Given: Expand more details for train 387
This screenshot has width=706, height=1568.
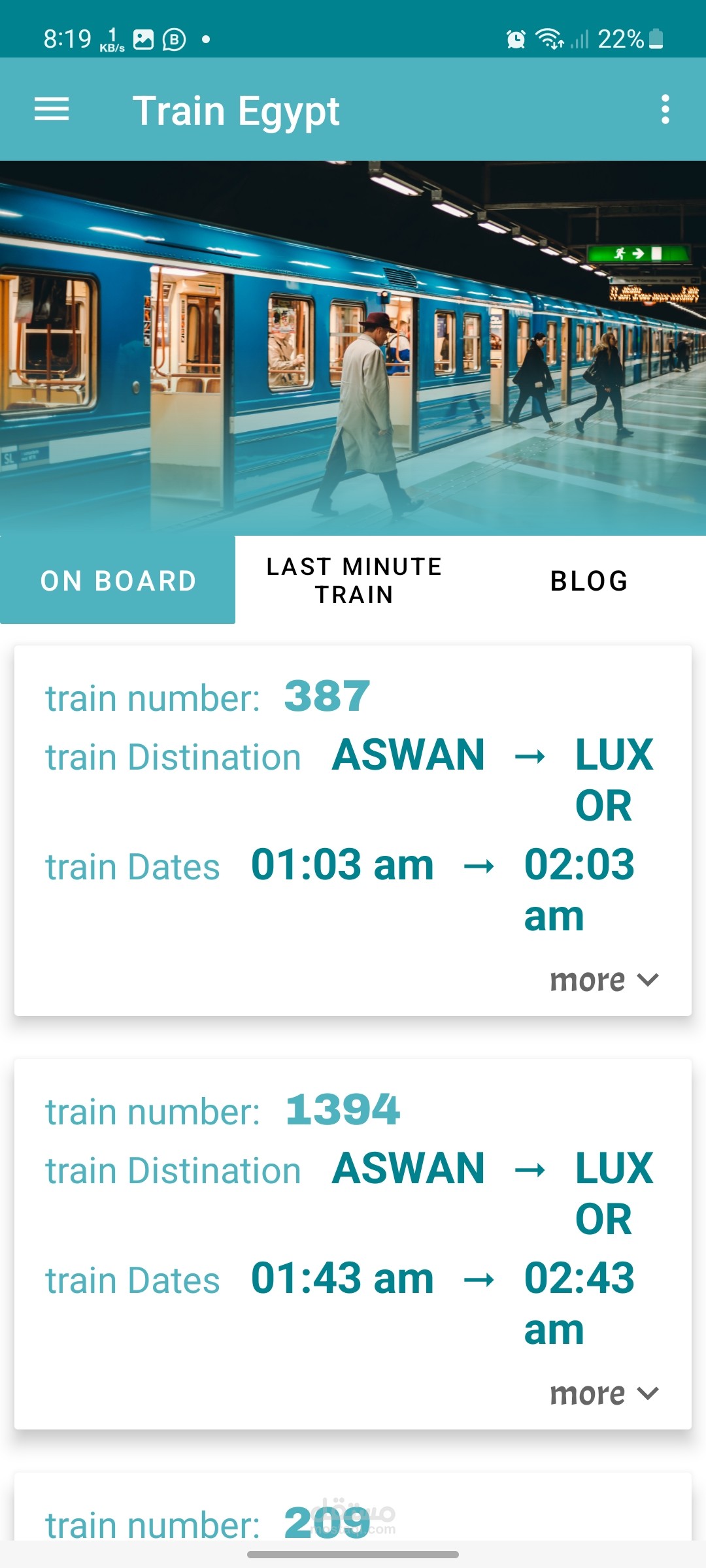Looking at the screenshot, I should point(604,981).
